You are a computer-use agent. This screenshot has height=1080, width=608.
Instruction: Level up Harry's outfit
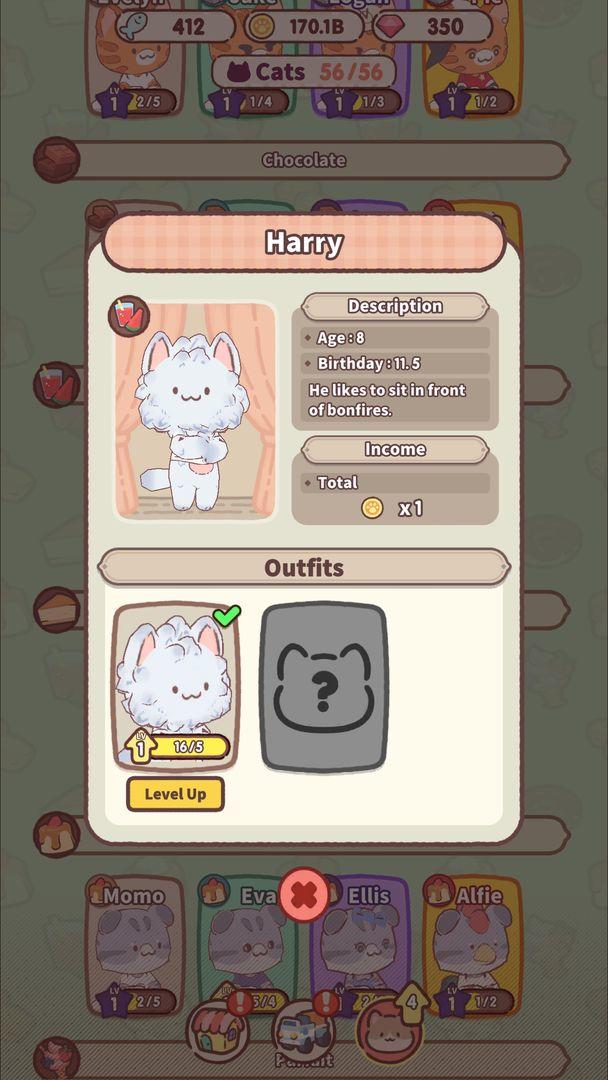point(175,794)
